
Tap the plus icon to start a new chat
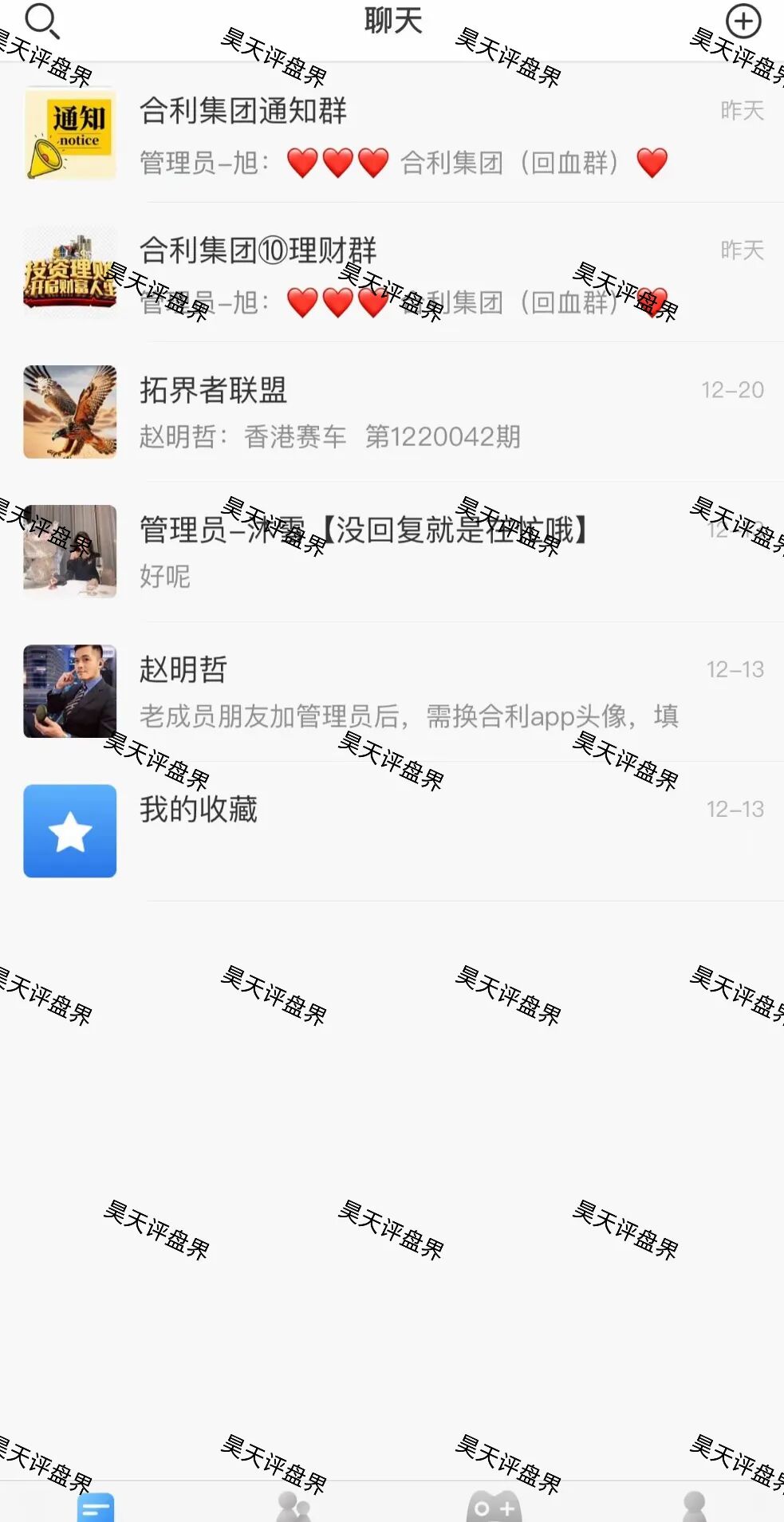tap(742, 22)
